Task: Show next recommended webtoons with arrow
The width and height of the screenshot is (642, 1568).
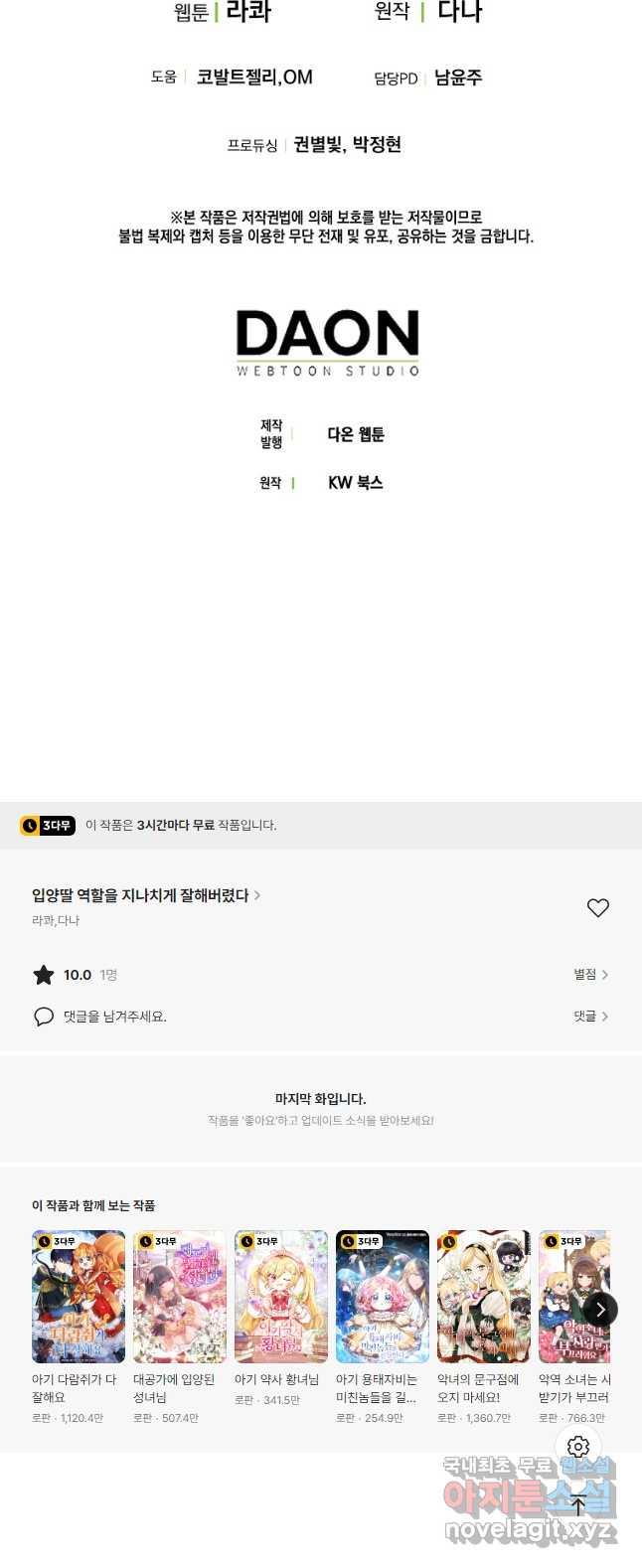Action: [600, 1310]
